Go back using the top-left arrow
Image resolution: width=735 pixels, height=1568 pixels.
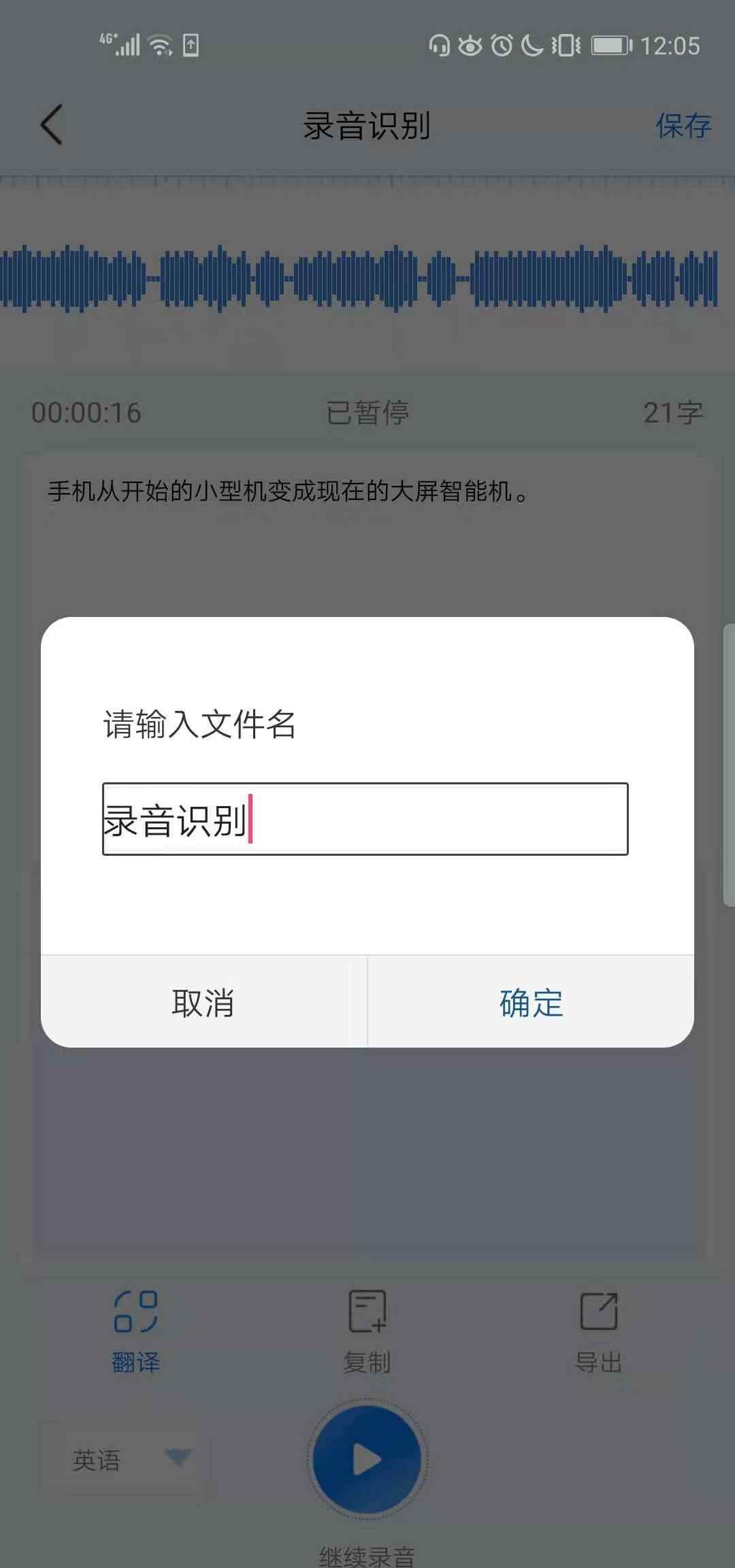(x=52, y=124)
